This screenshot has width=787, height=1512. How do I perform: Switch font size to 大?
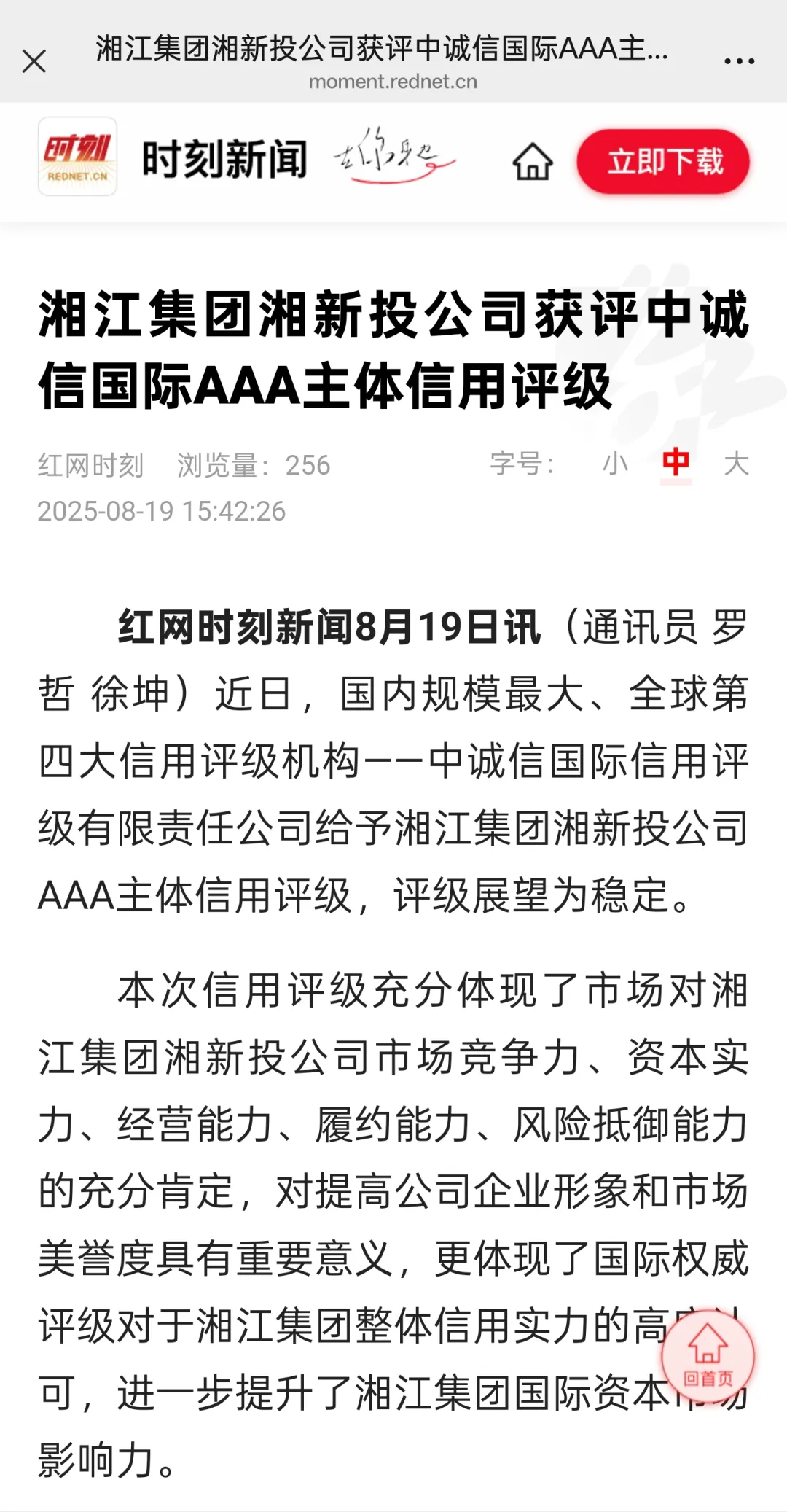pyautogui.click(x=736, y=464)
